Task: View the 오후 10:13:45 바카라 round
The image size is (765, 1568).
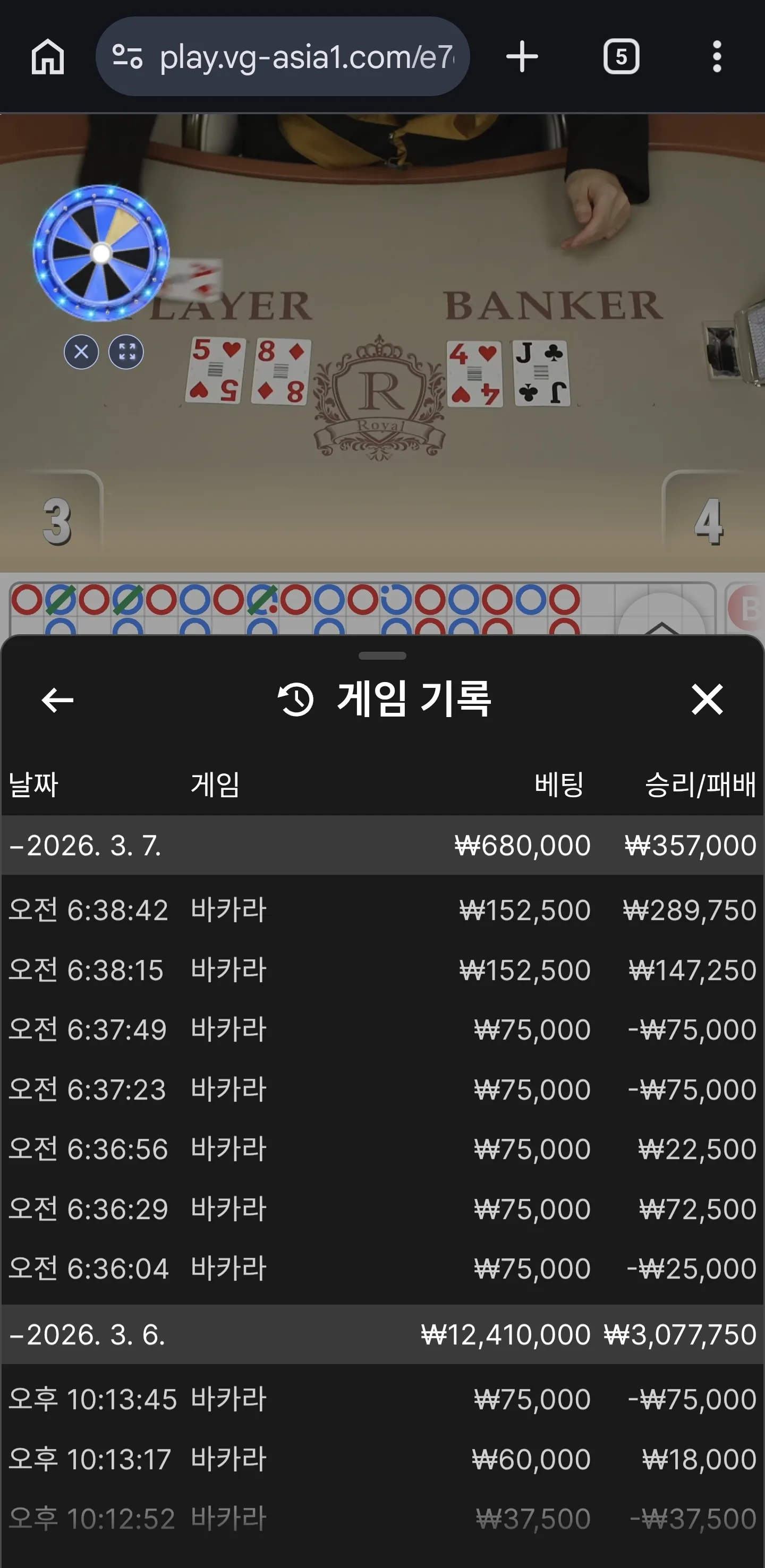Action: [x=382, y=1399]
